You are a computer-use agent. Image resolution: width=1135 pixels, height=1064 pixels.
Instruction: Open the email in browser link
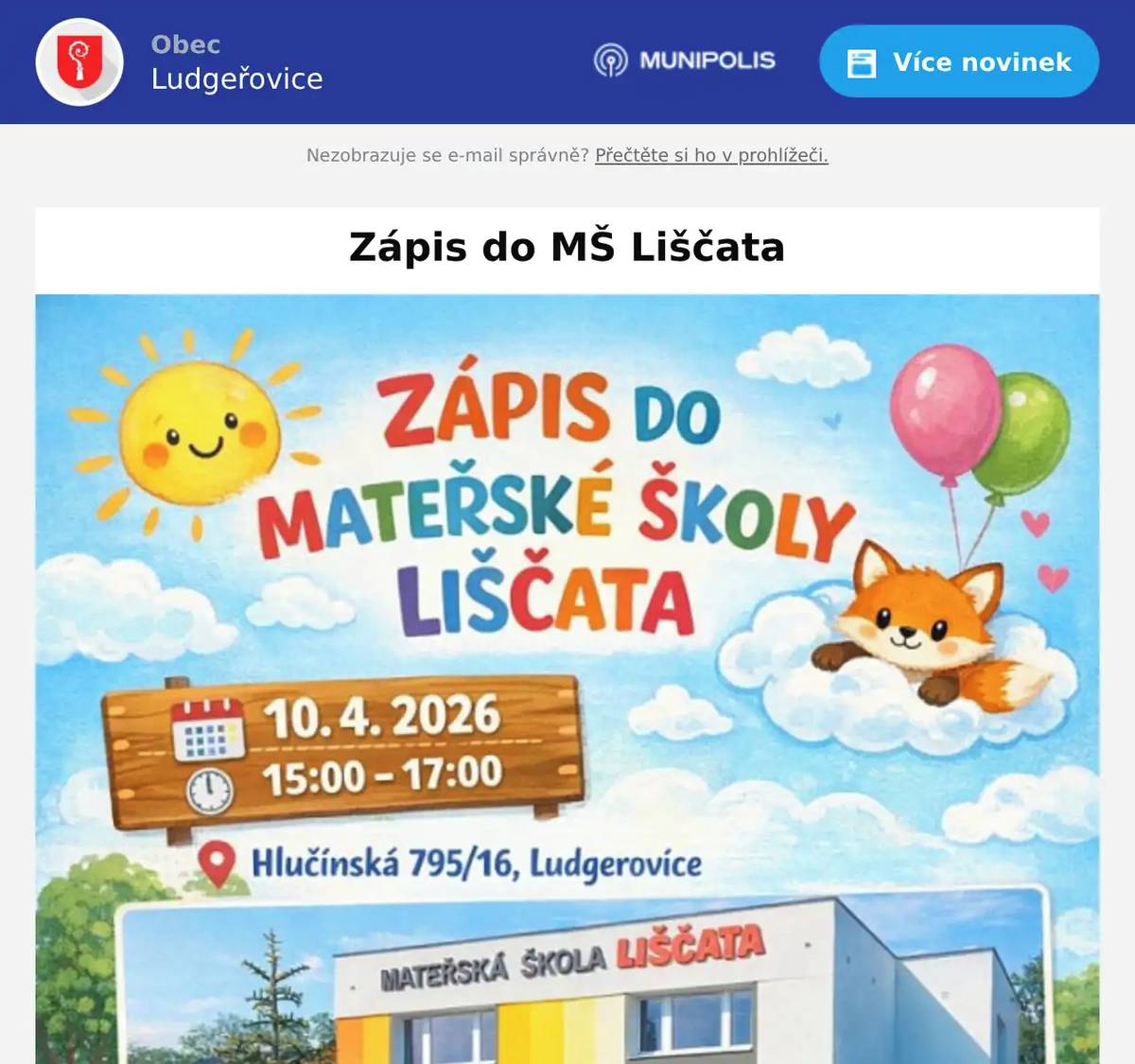[x=711, y=155]
